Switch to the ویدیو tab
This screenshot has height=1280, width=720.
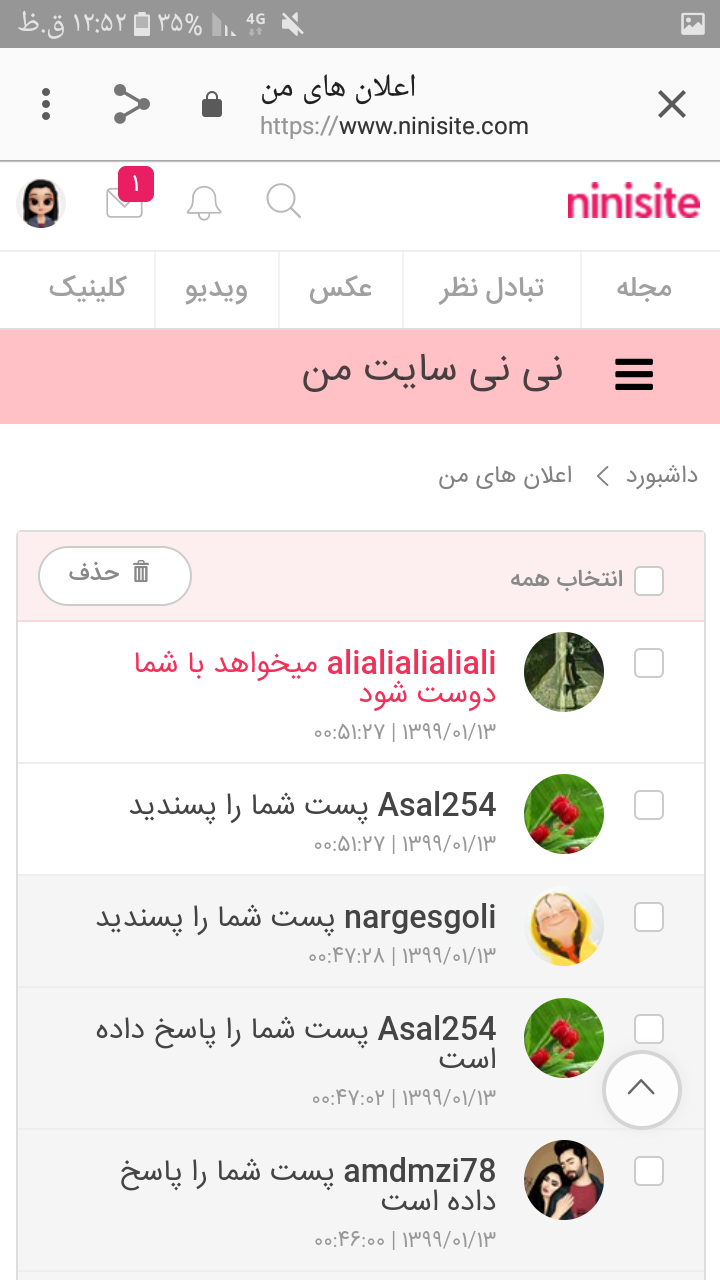216,289
